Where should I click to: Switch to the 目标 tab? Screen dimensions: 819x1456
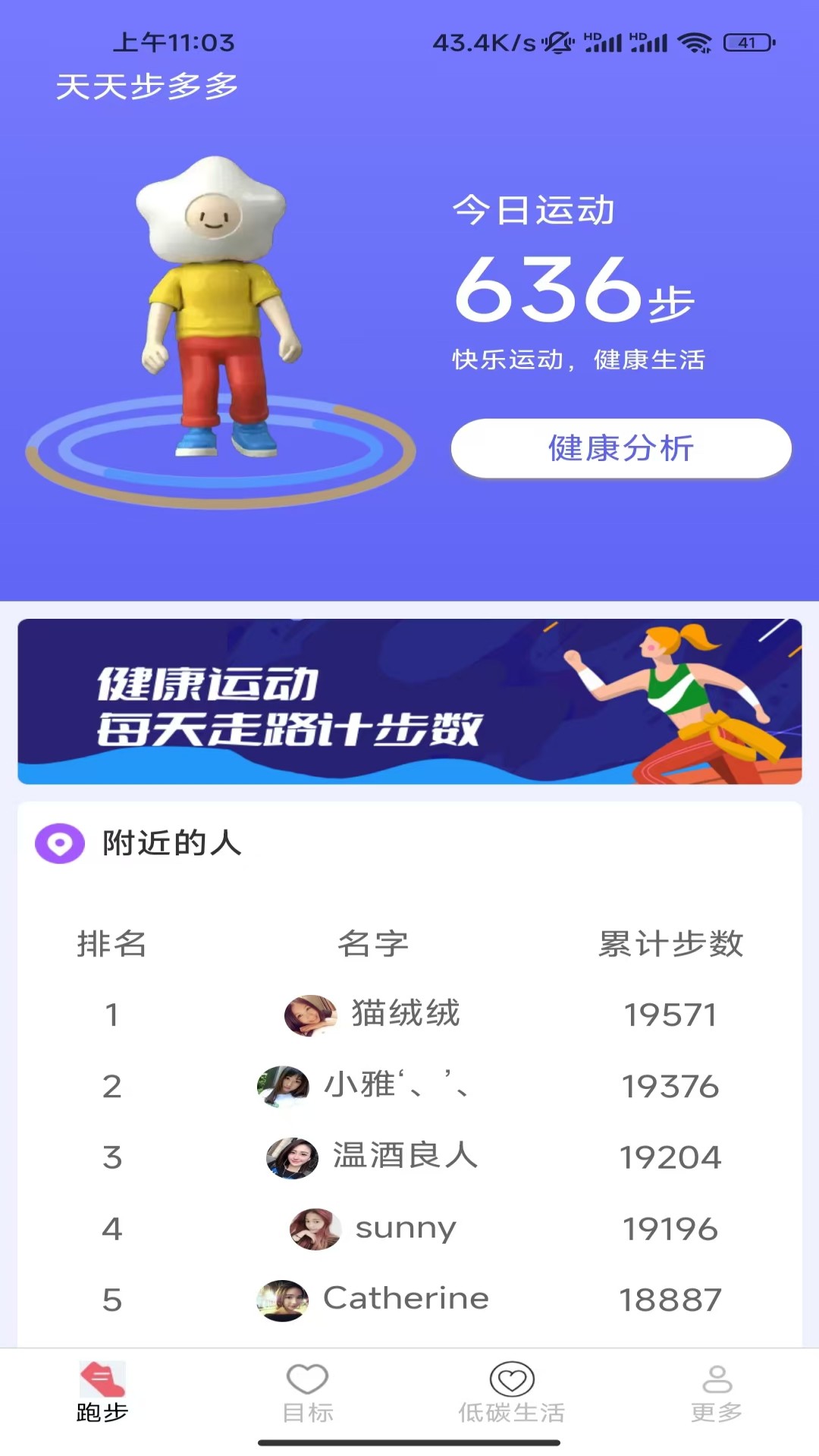pos(307,1403)
